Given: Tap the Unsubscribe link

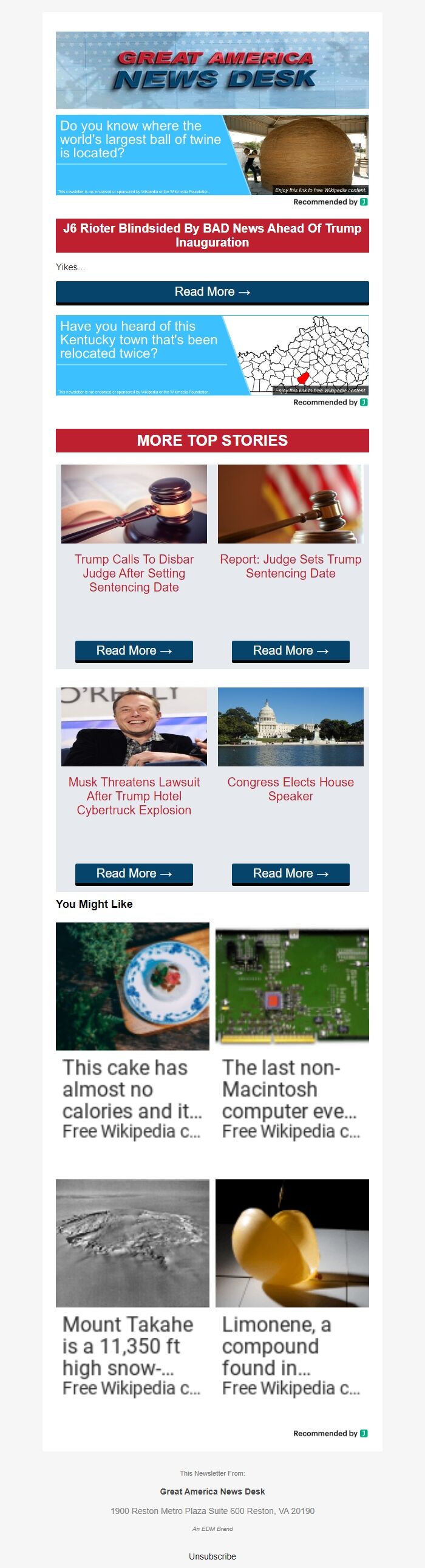Looking at the screenshot, I should pos(212,1556).
